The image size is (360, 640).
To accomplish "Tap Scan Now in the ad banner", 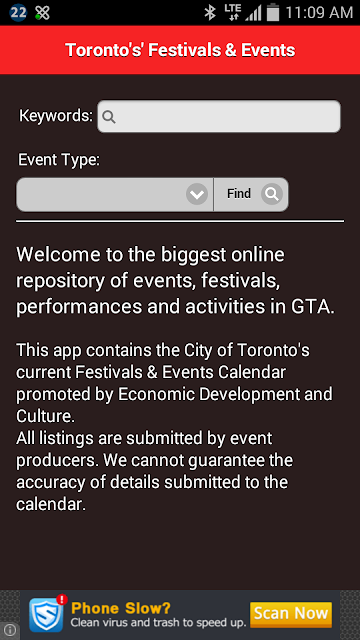I will coord(291,614).
